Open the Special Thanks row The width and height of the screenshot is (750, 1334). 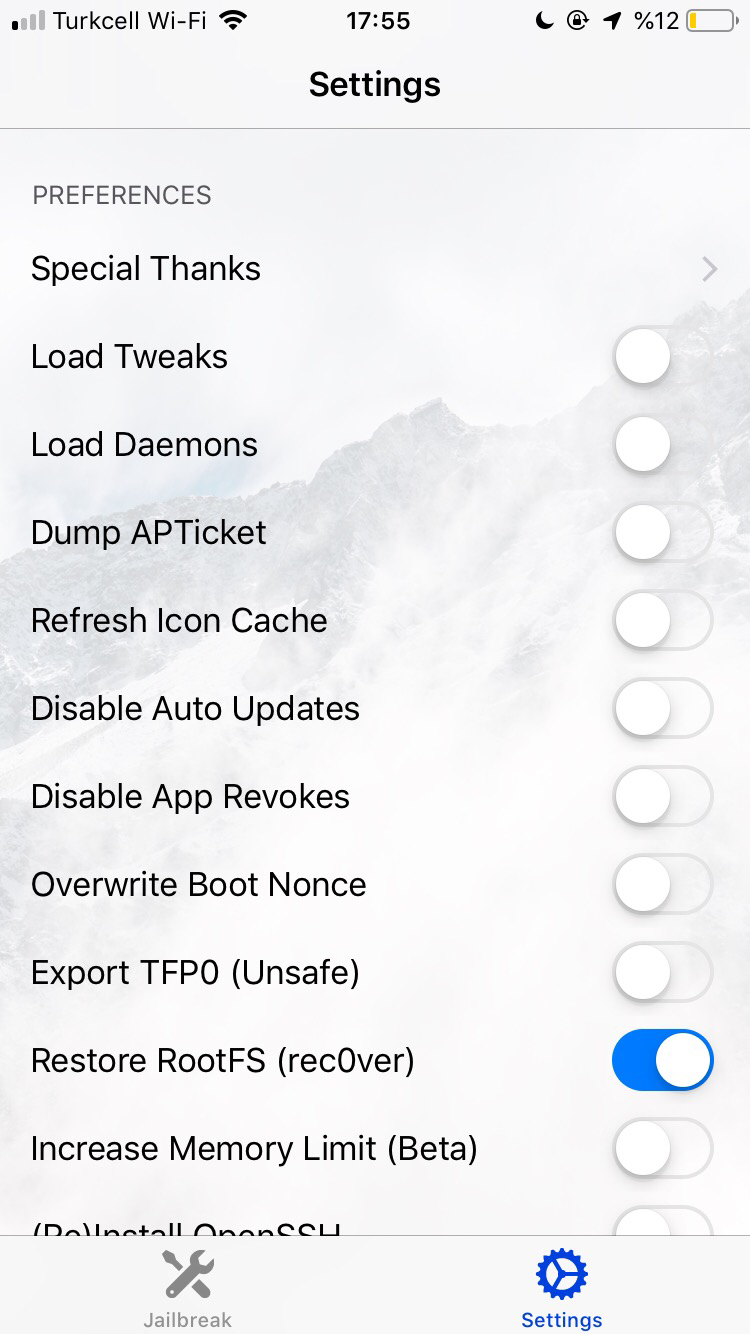[x=375, y=268]
